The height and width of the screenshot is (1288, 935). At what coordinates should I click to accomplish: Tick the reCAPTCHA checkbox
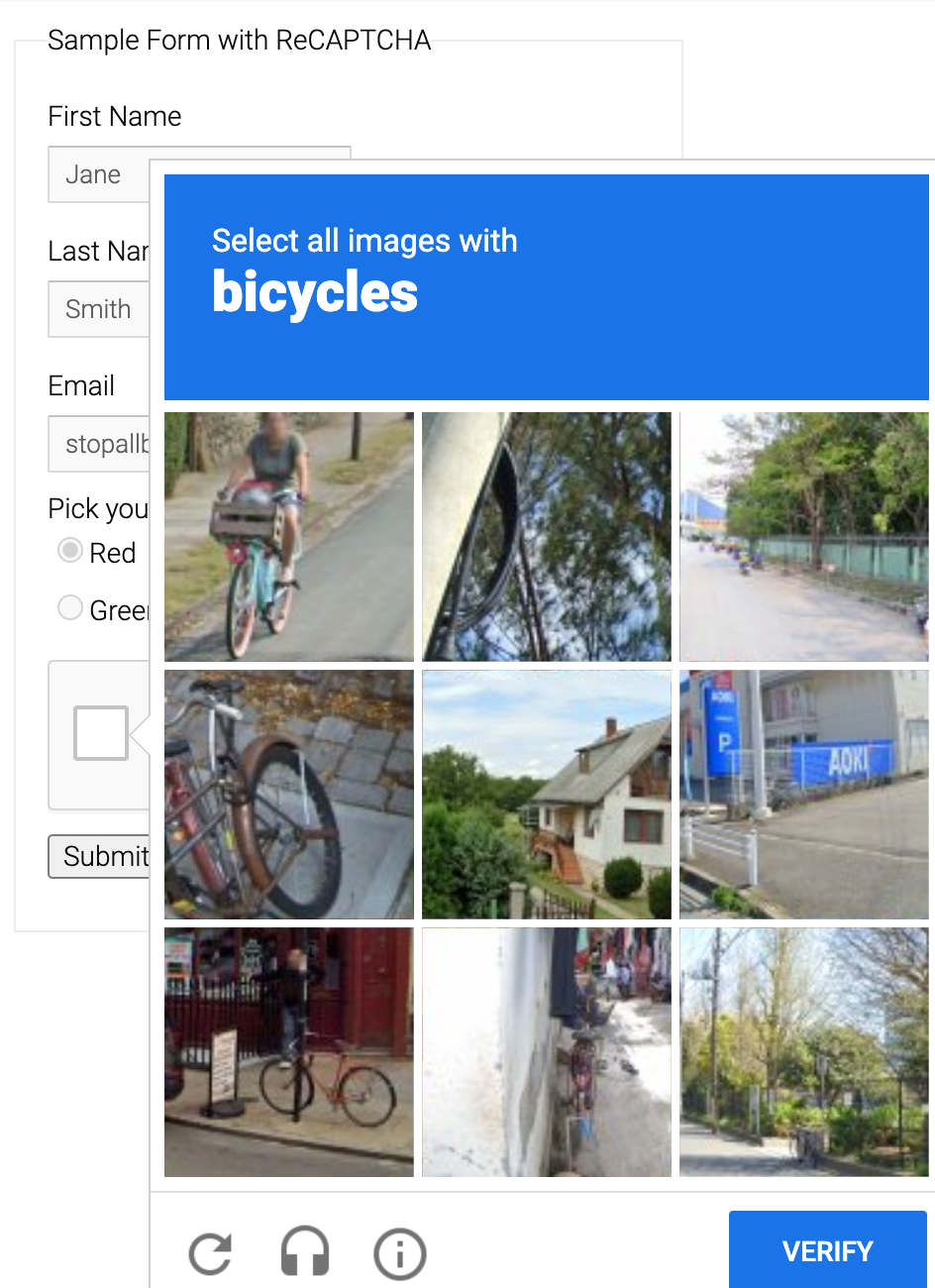coord(101,733)
